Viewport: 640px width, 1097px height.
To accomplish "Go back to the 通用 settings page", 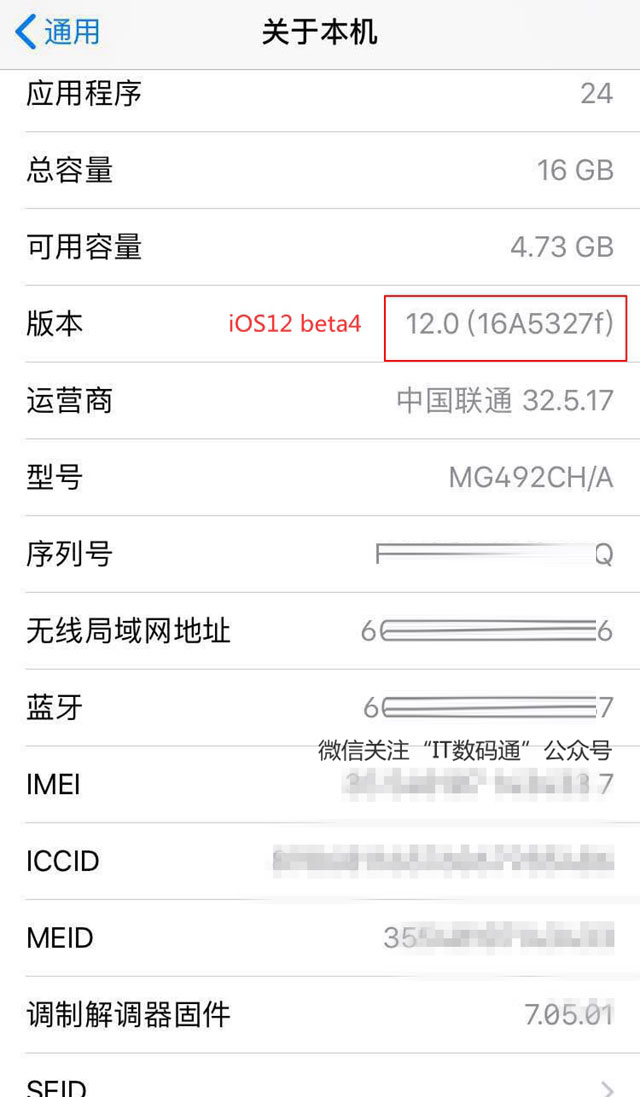I will tap(57, 32).
